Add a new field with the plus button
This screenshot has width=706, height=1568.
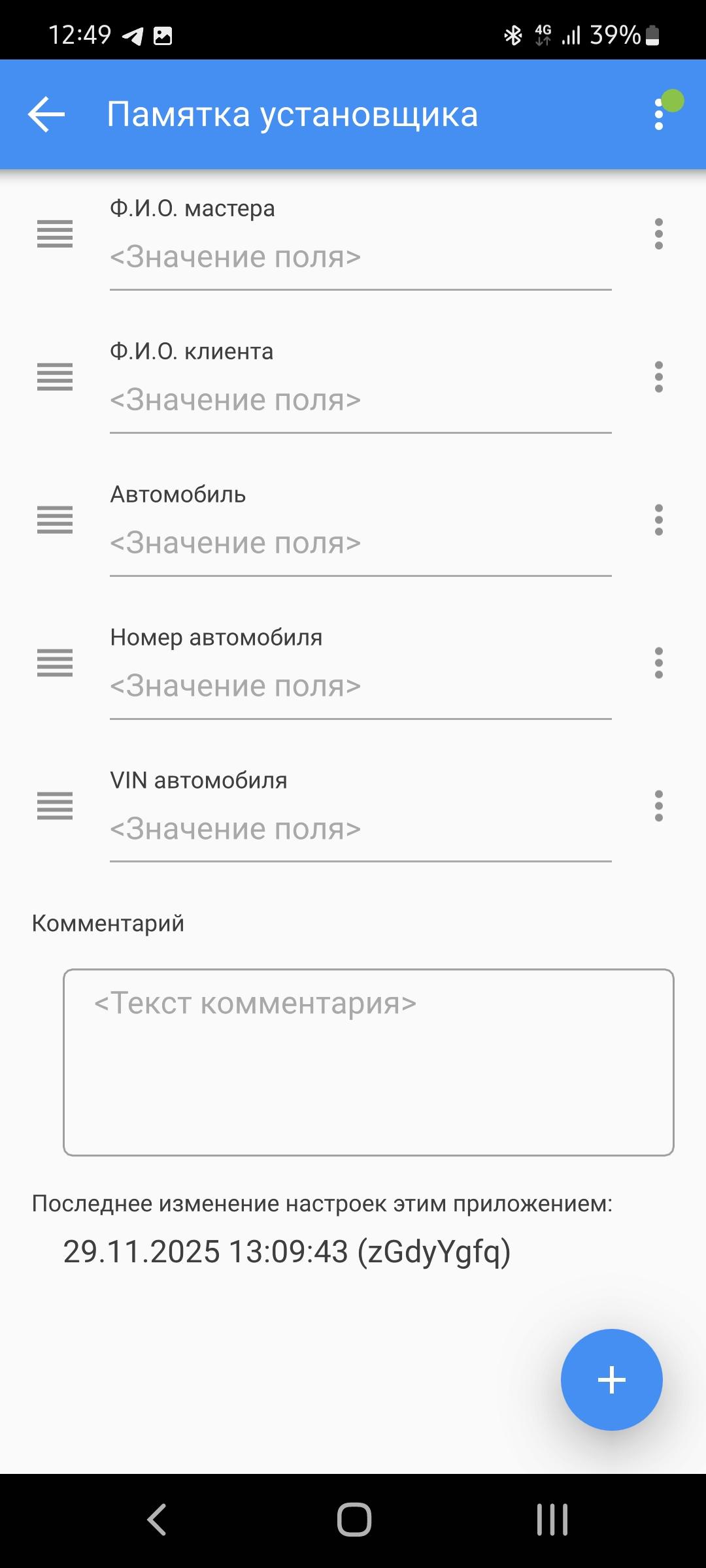611,1380
